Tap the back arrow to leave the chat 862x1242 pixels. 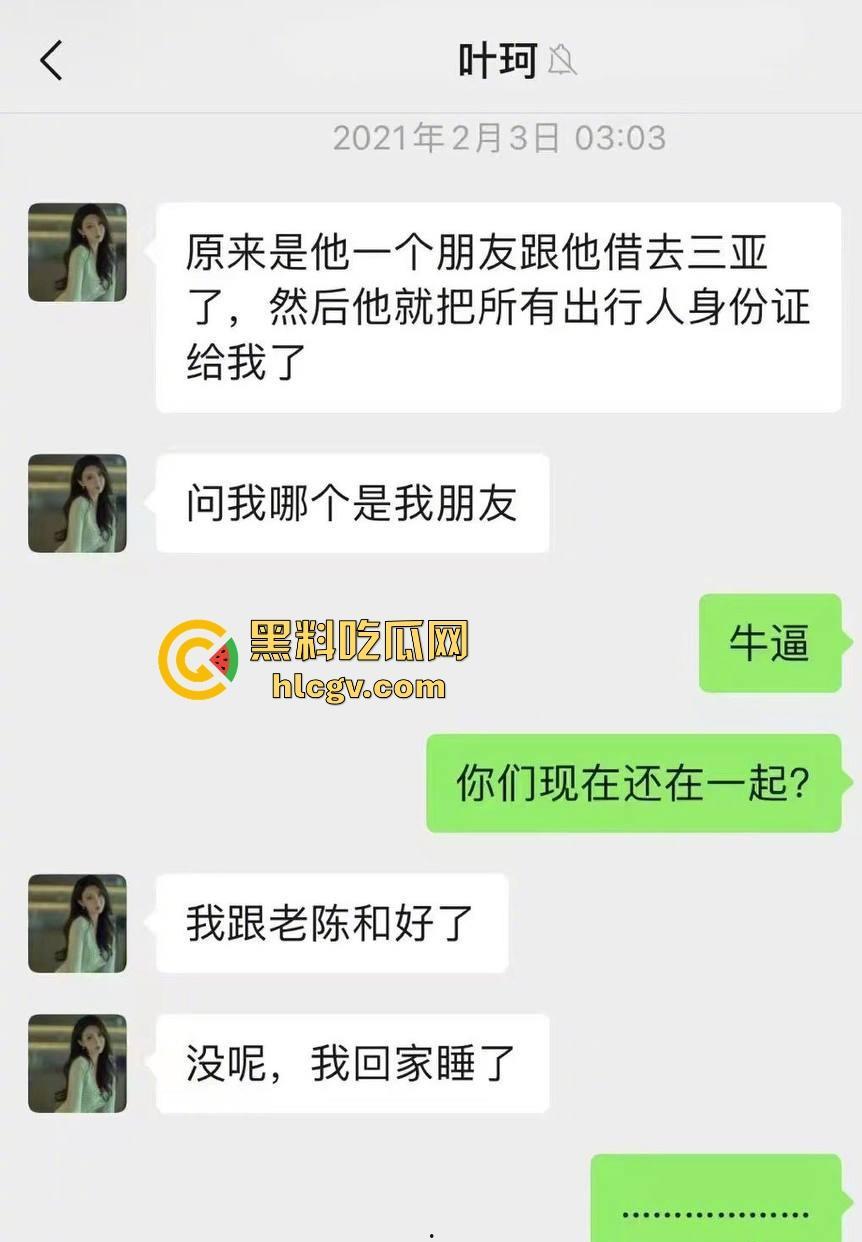52,60
